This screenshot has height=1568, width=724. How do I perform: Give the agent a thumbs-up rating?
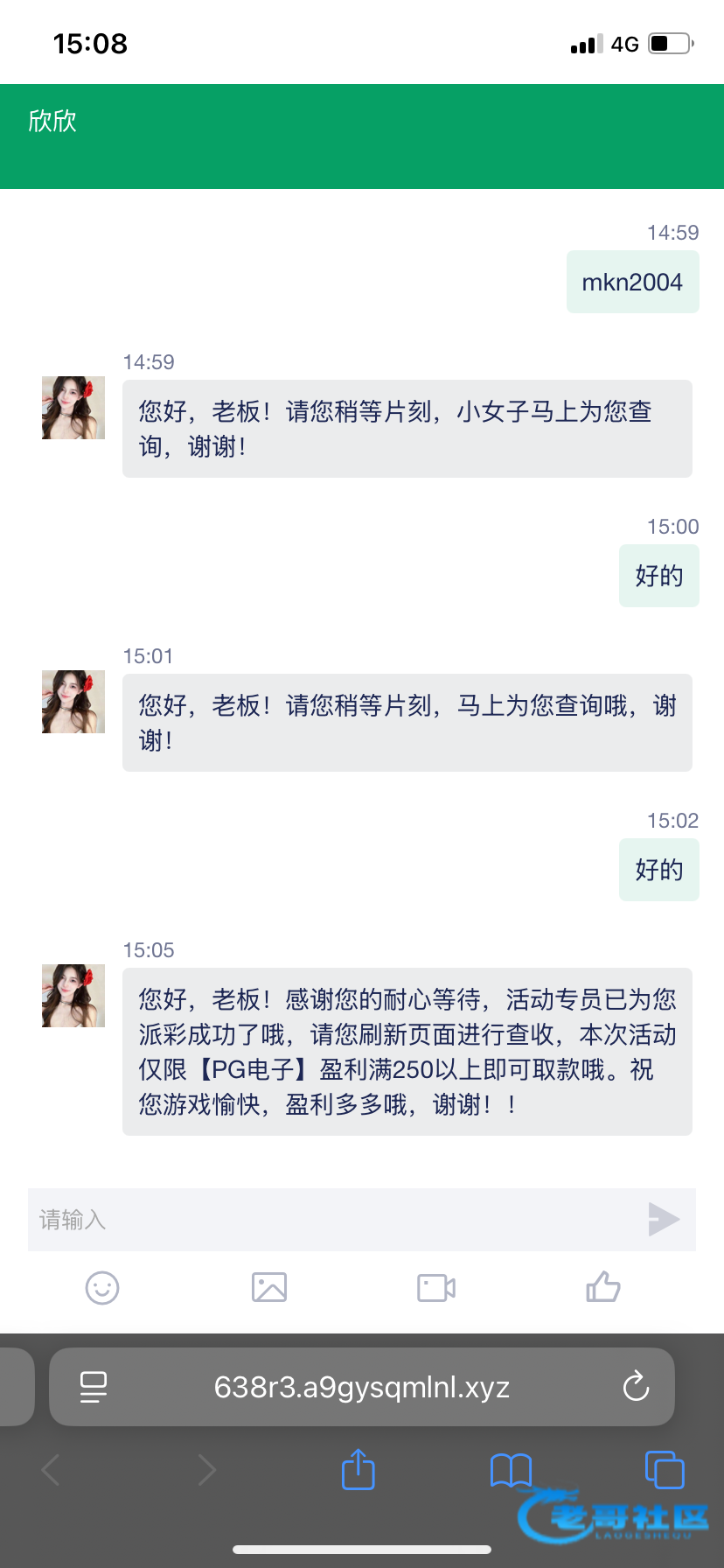(603, 1288)
